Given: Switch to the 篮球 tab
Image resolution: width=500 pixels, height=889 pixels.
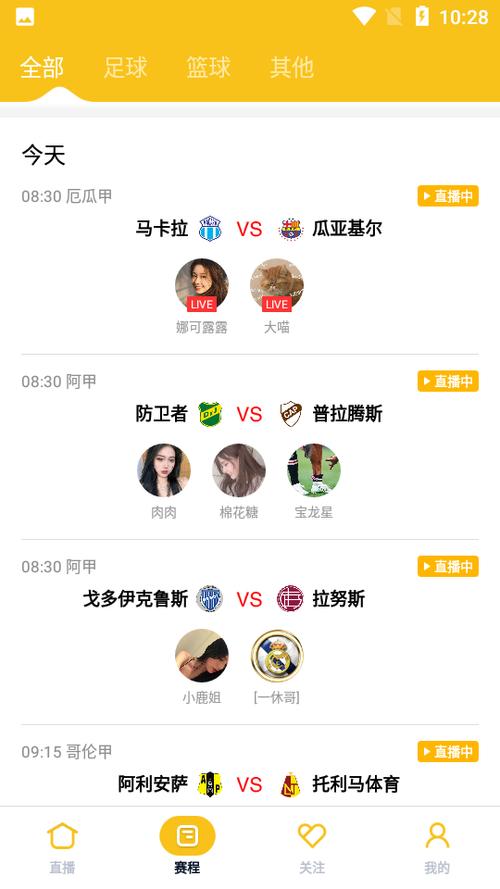Looking at the screenshot, I should point(209,67).
